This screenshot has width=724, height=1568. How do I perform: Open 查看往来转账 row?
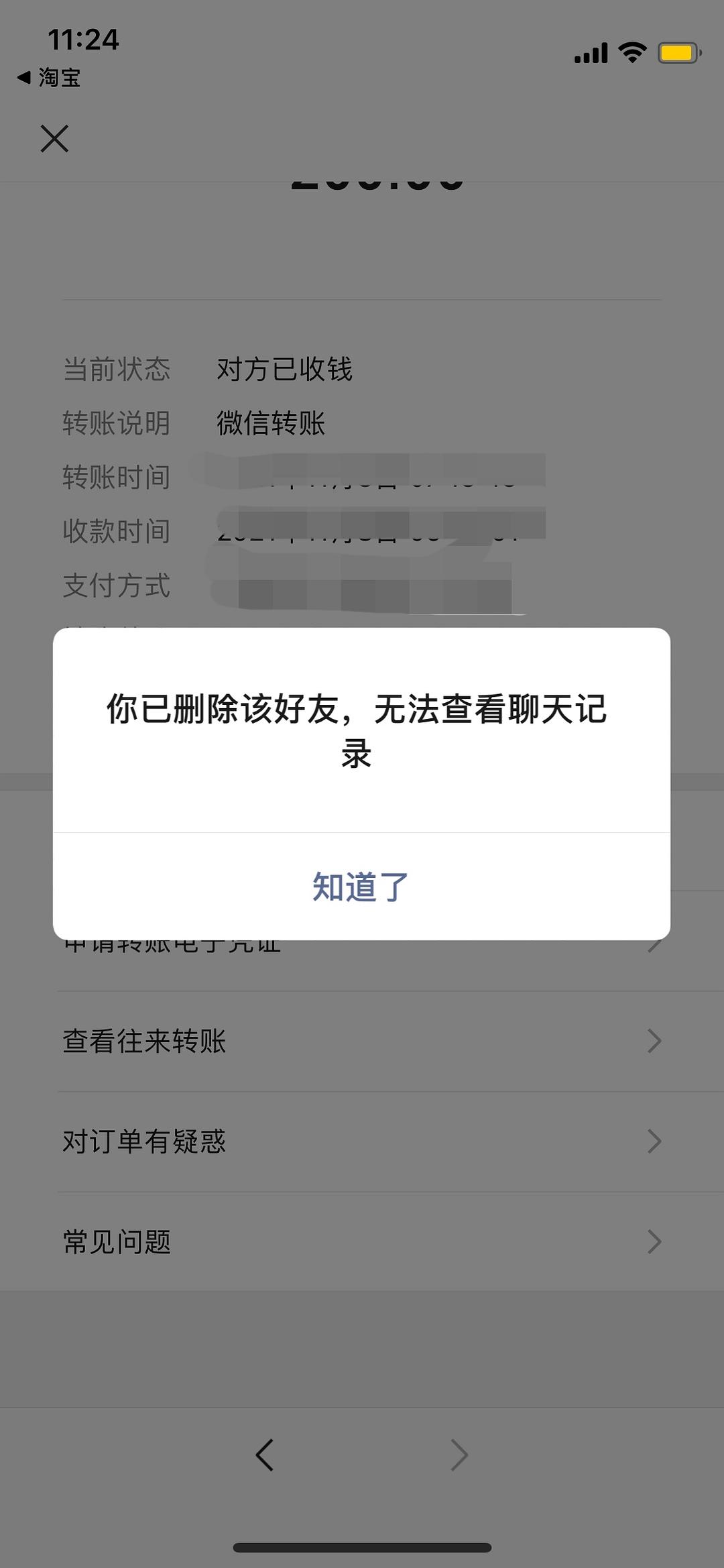(x=362, y=1041)
